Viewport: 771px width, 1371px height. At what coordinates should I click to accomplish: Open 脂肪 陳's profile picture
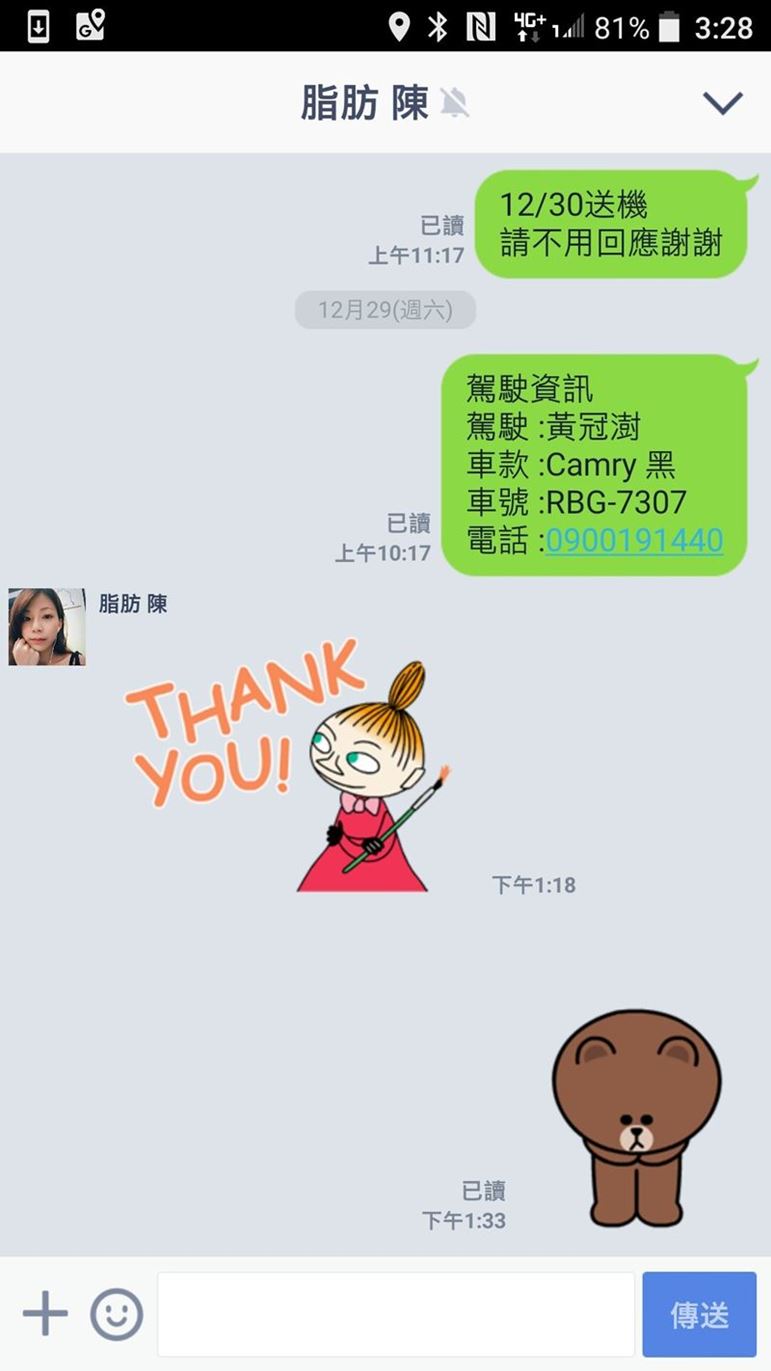(47, 627)
